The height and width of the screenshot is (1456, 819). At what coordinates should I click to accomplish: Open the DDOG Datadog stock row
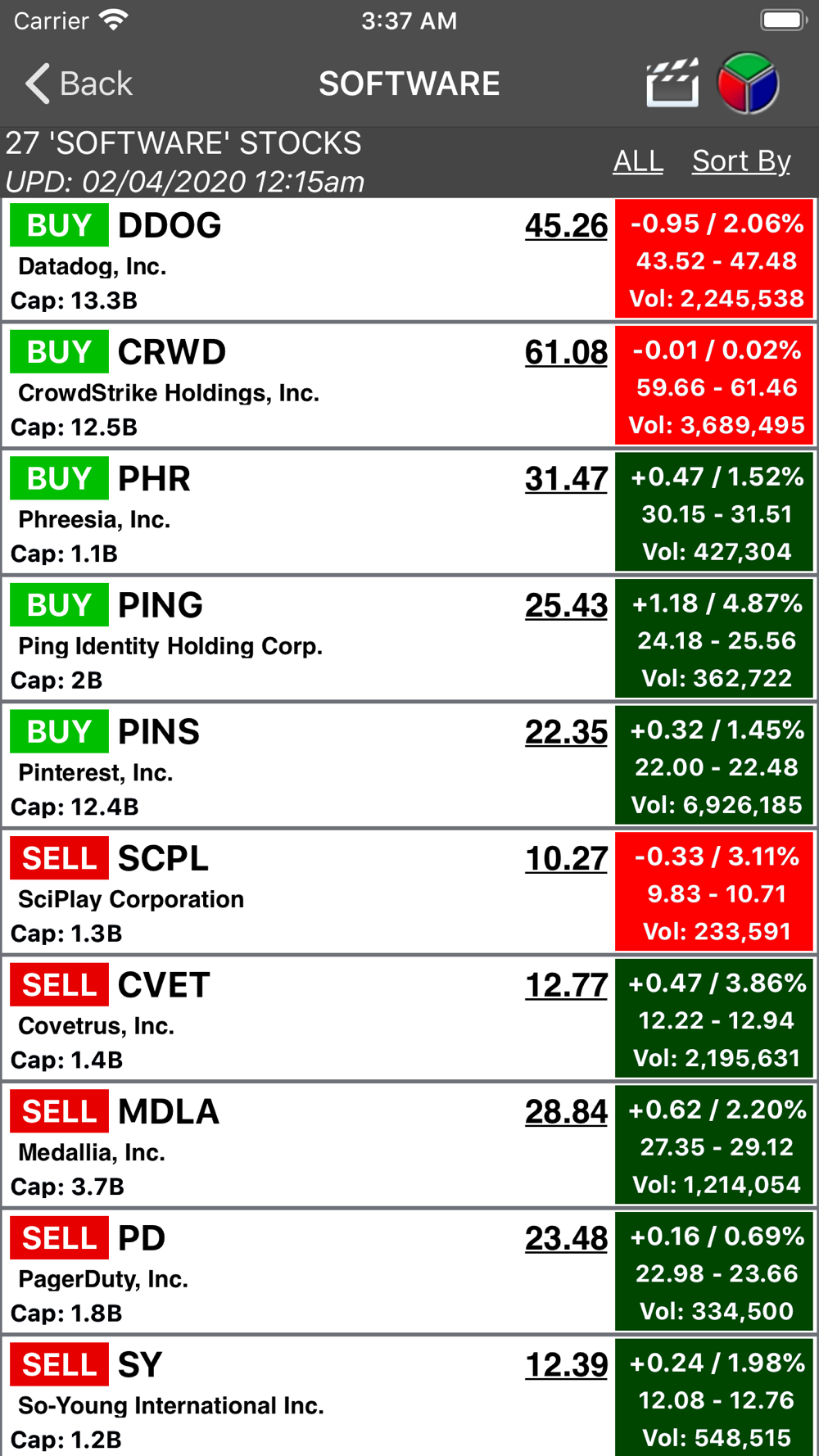pos(409,260)
